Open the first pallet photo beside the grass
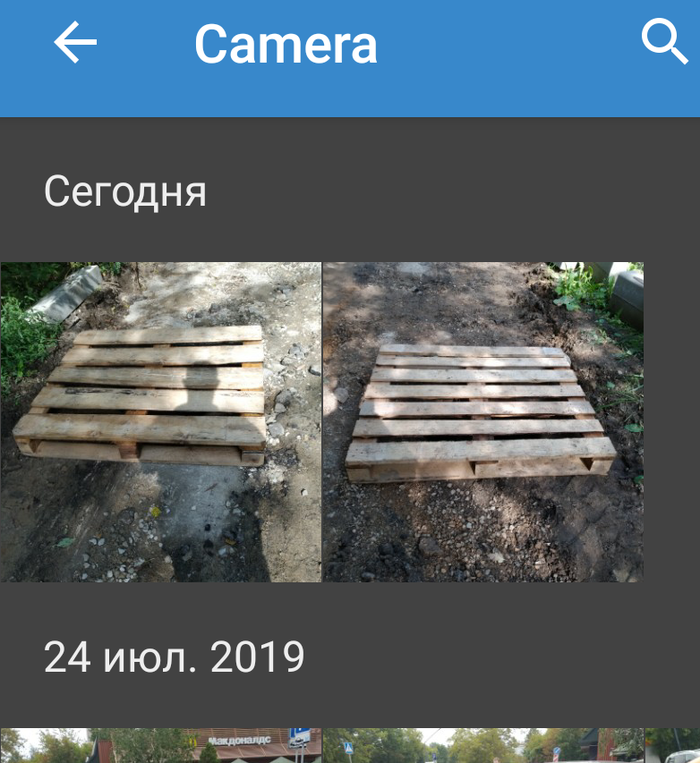This screenshot has height=763, width=700. pos(160,421)
